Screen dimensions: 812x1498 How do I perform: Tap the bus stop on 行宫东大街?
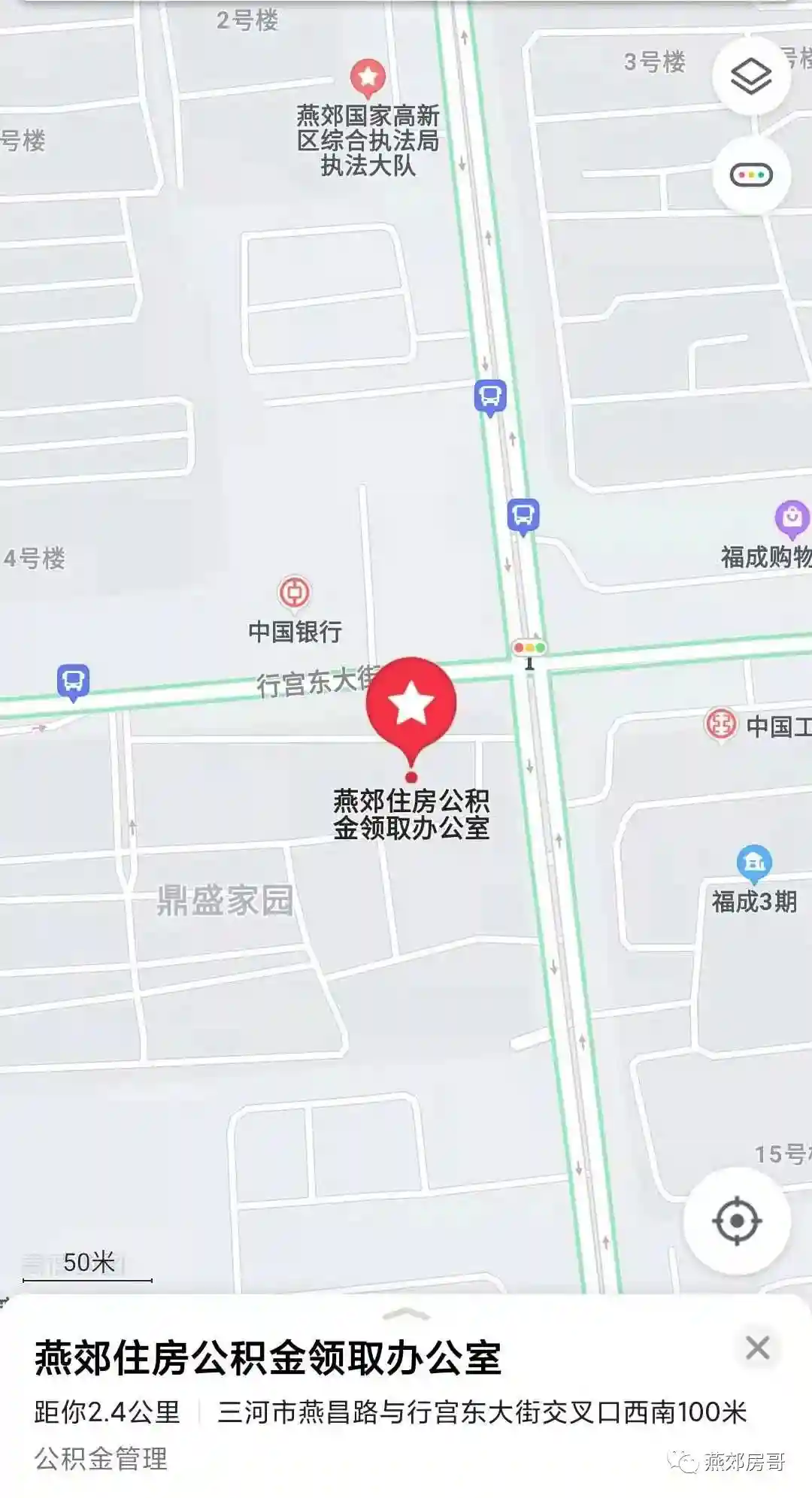point(73,681)
